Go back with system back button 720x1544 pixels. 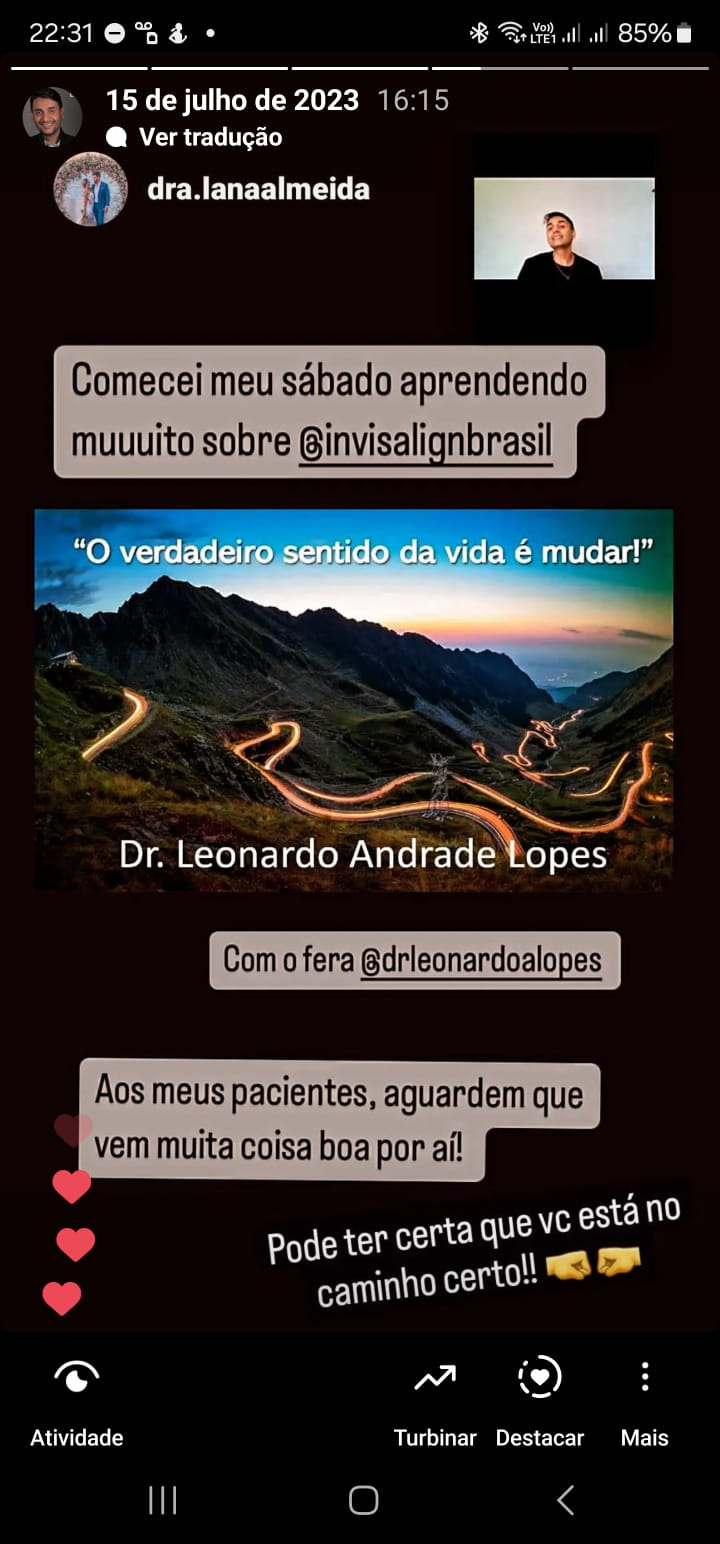(565, 1500)
